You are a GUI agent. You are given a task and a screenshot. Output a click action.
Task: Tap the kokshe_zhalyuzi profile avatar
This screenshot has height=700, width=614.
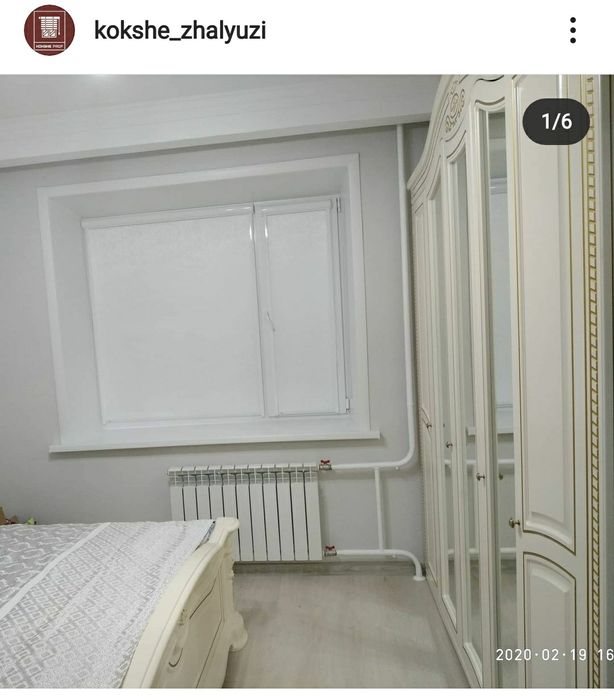pos(49,30)
